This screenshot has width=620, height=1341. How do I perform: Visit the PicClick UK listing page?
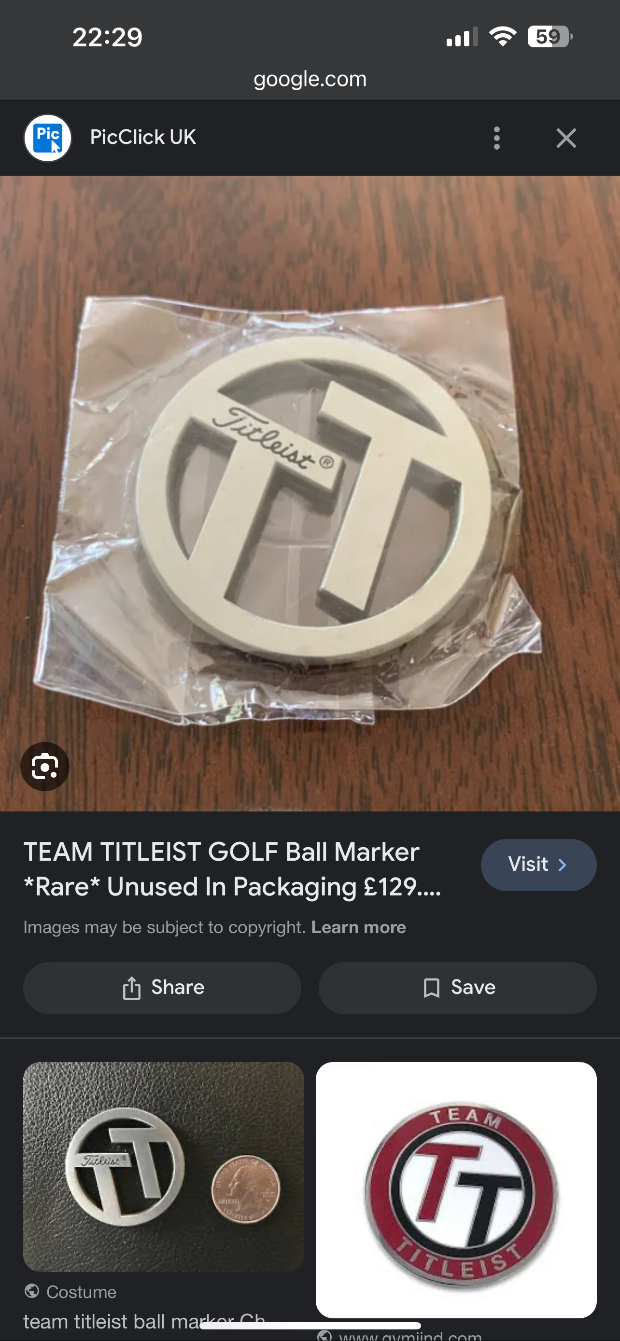click(538, 865)
